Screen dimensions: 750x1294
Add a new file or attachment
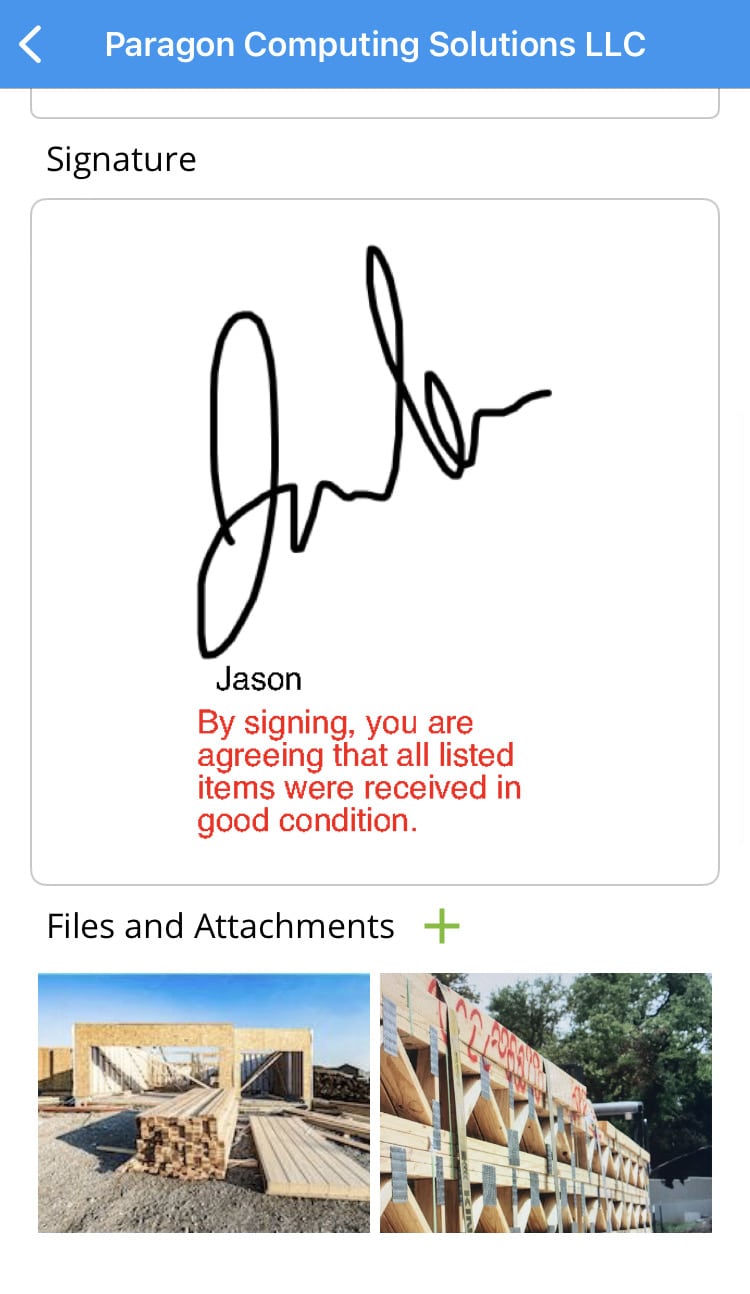(x=441, y=926)
